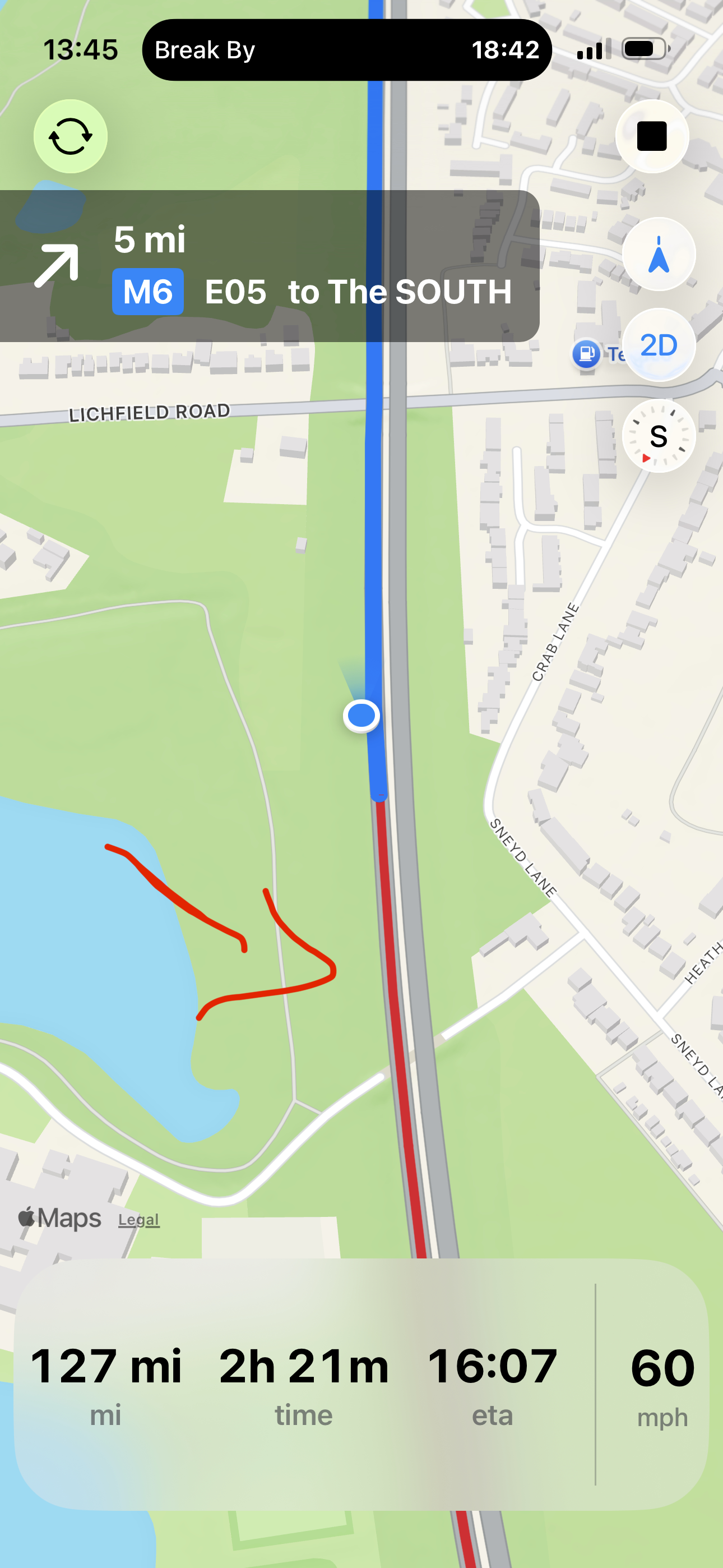
Task: Switch map to 2D view
Action: pyautogui.click(x=659, y=345)
